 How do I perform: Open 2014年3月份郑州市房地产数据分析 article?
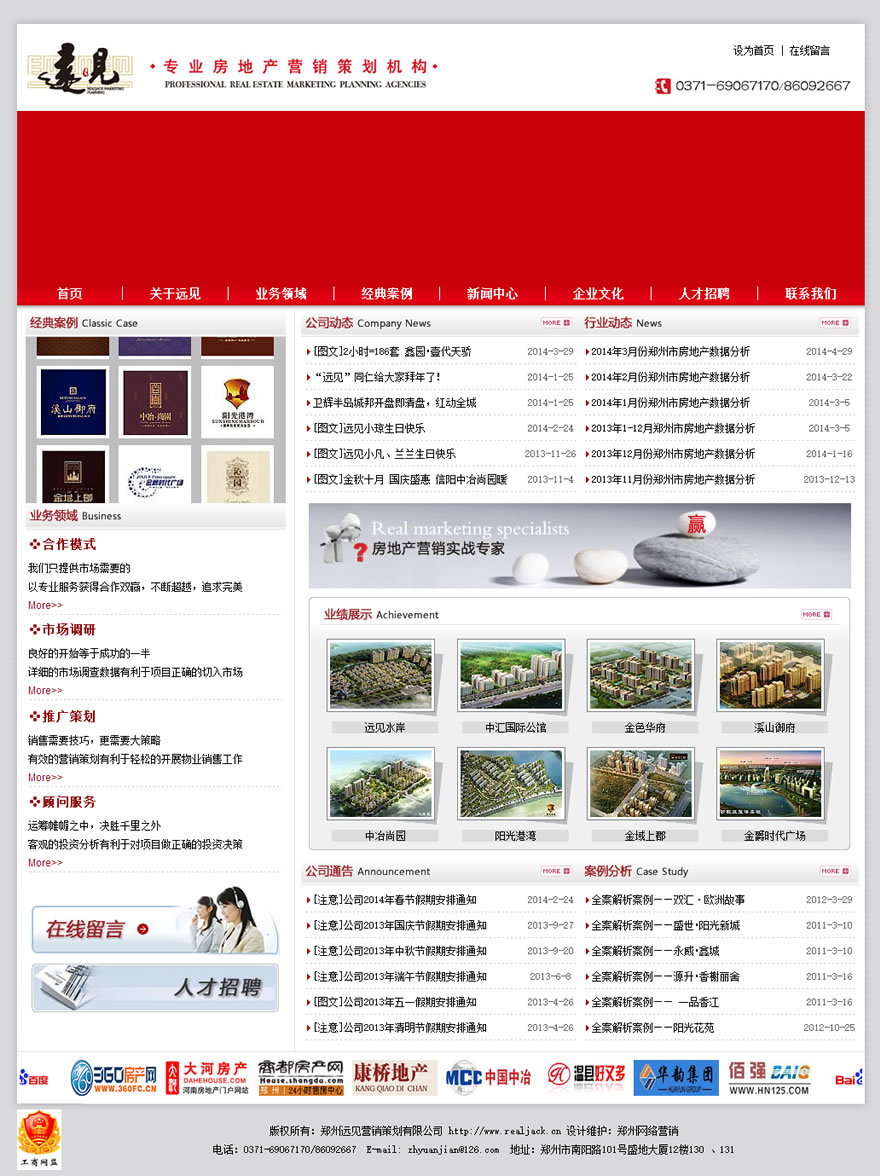click(670, 352)
